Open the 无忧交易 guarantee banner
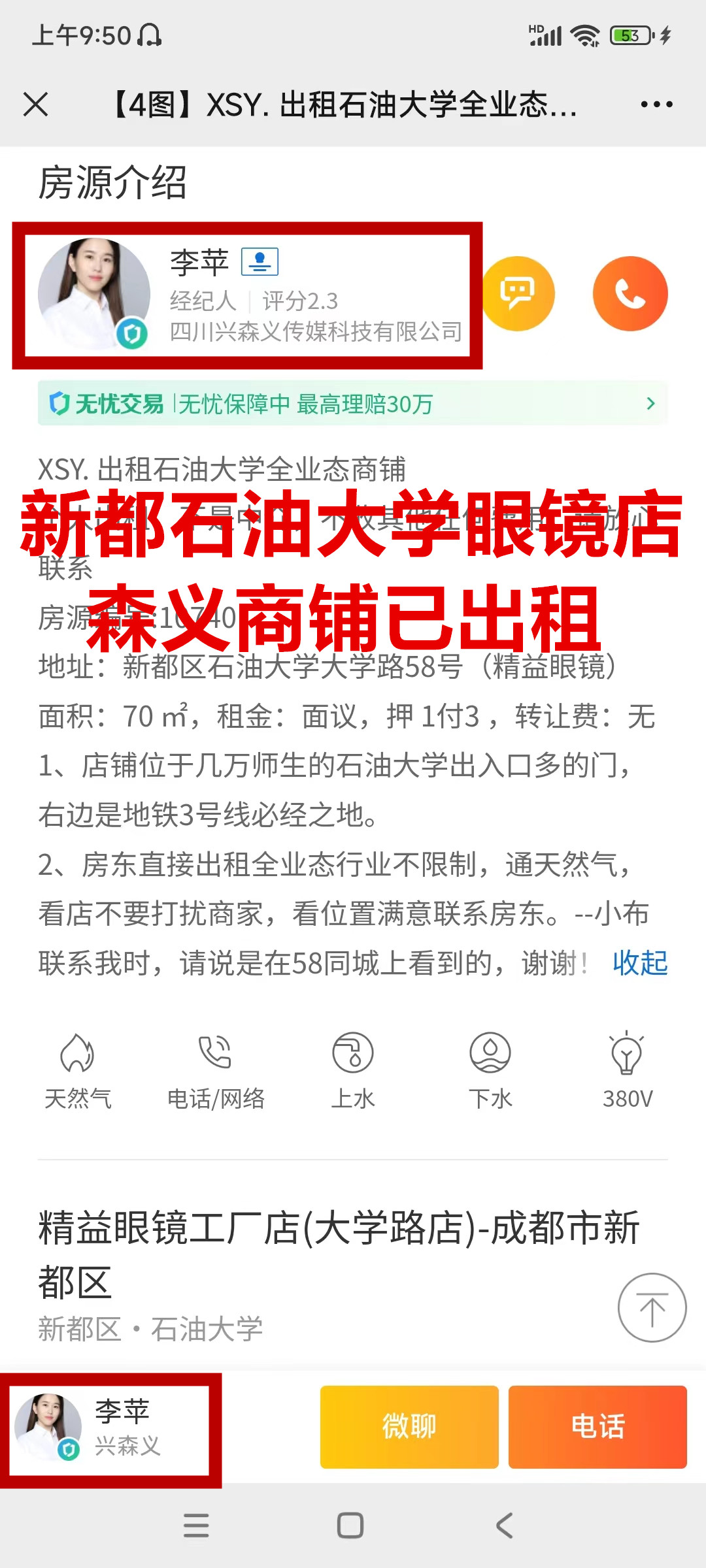This screenshot has width=706, height=1568. click(353, 404)
